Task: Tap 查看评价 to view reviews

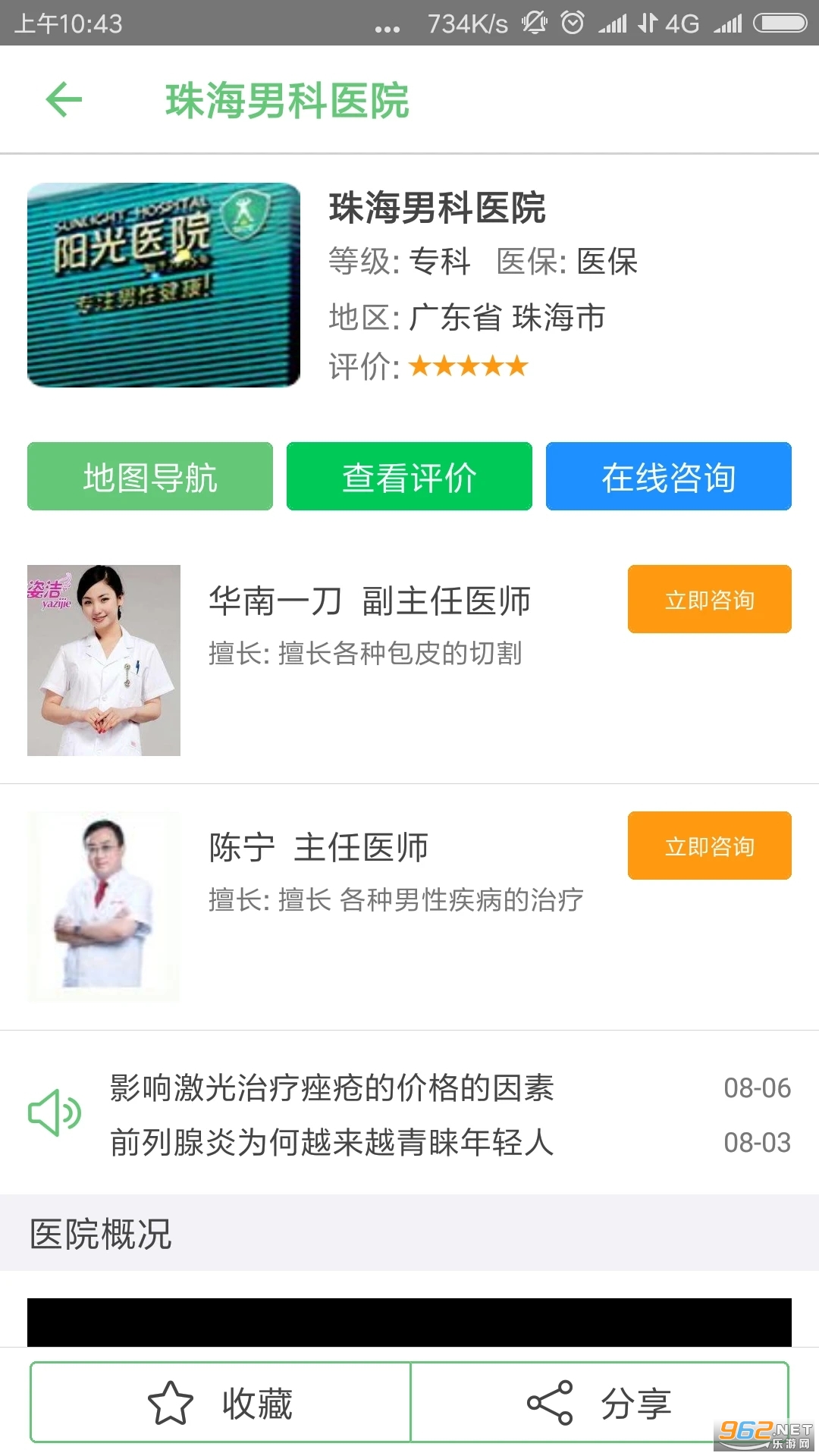Action: click(x=409, y=477)
